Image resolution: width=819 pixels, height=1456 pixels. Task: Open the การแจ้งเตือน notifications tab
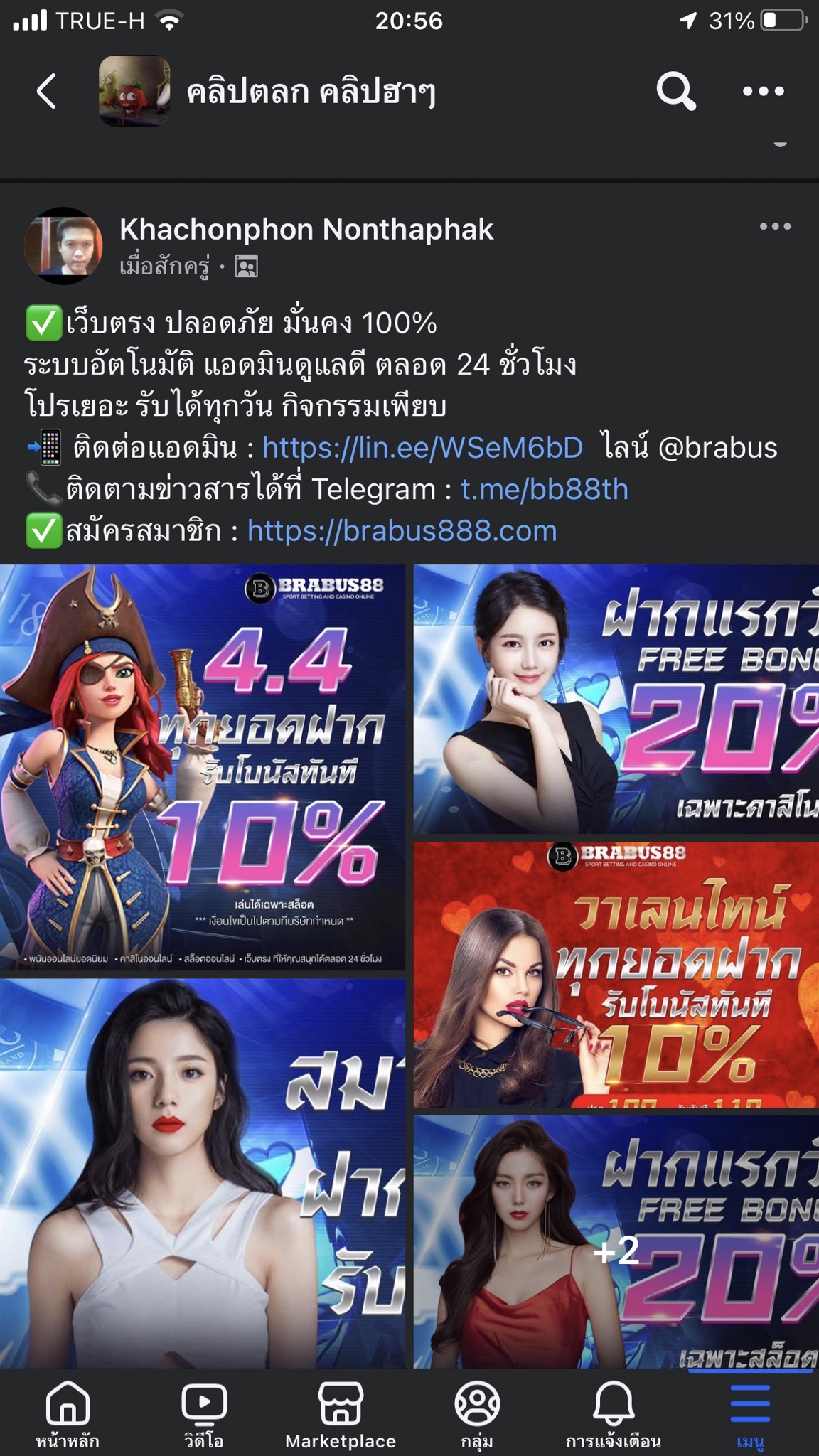click(614, 1413)
